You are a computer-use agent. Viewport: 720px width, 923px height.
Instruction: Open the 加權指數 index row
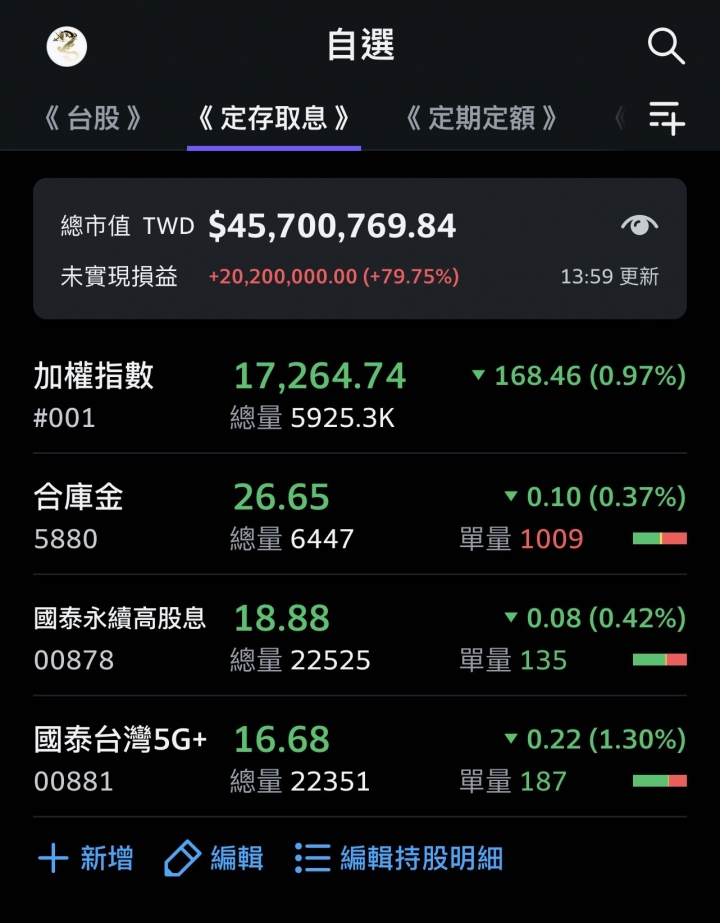pyautogui.click(x=360, y=395)
